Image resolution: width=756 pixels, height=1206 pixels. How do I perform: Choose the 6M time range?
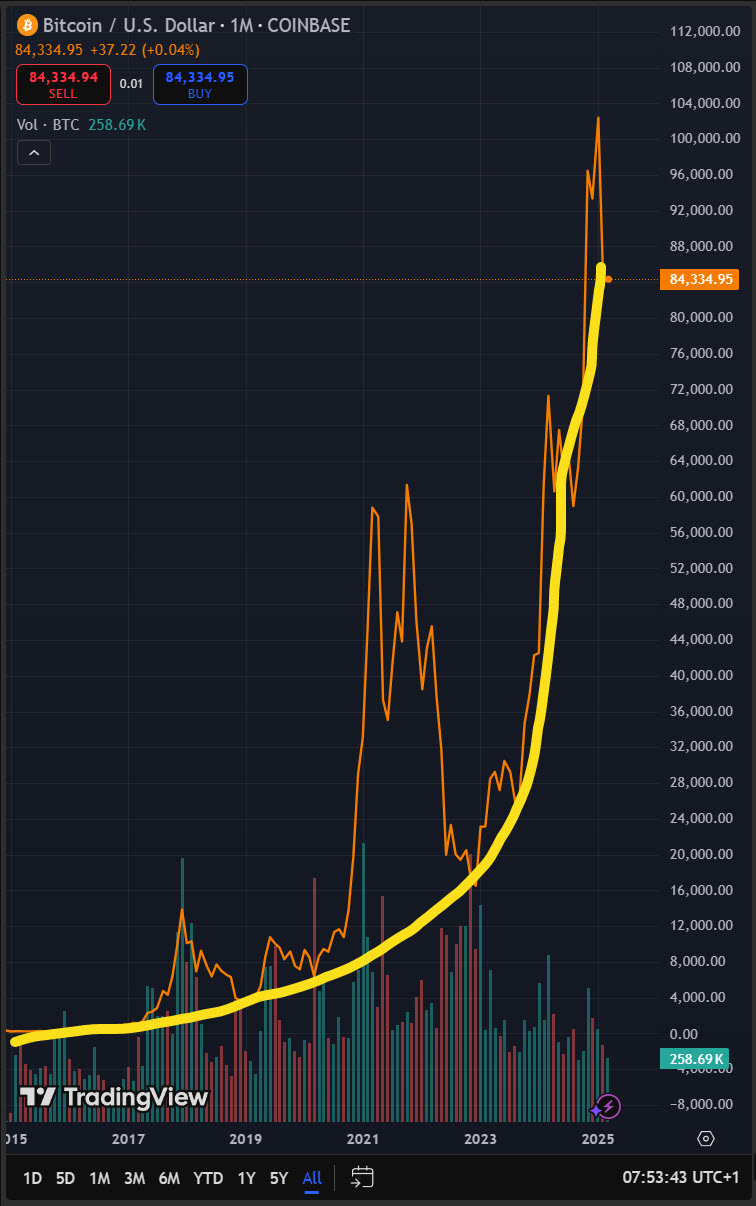coord(169,1178)
